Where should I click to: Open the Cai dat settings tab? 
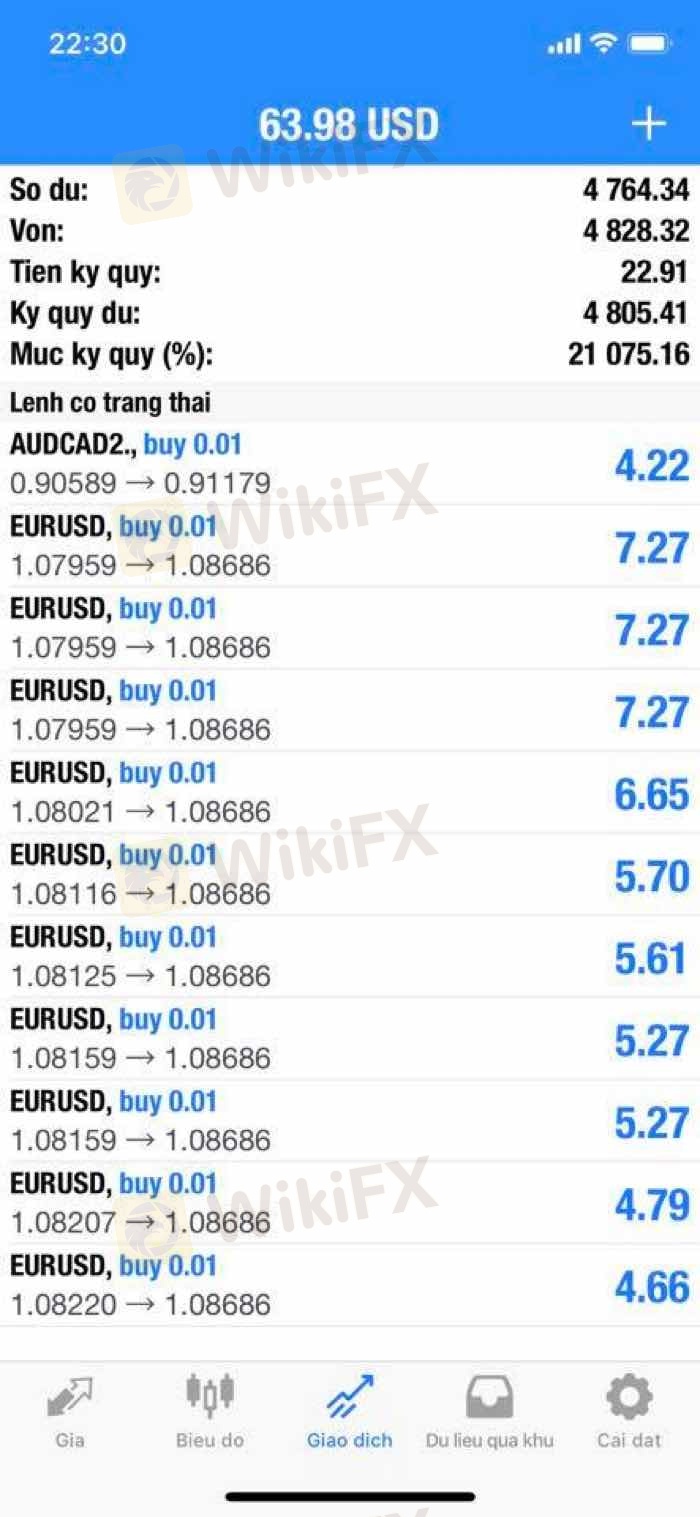pos(629,1412)
